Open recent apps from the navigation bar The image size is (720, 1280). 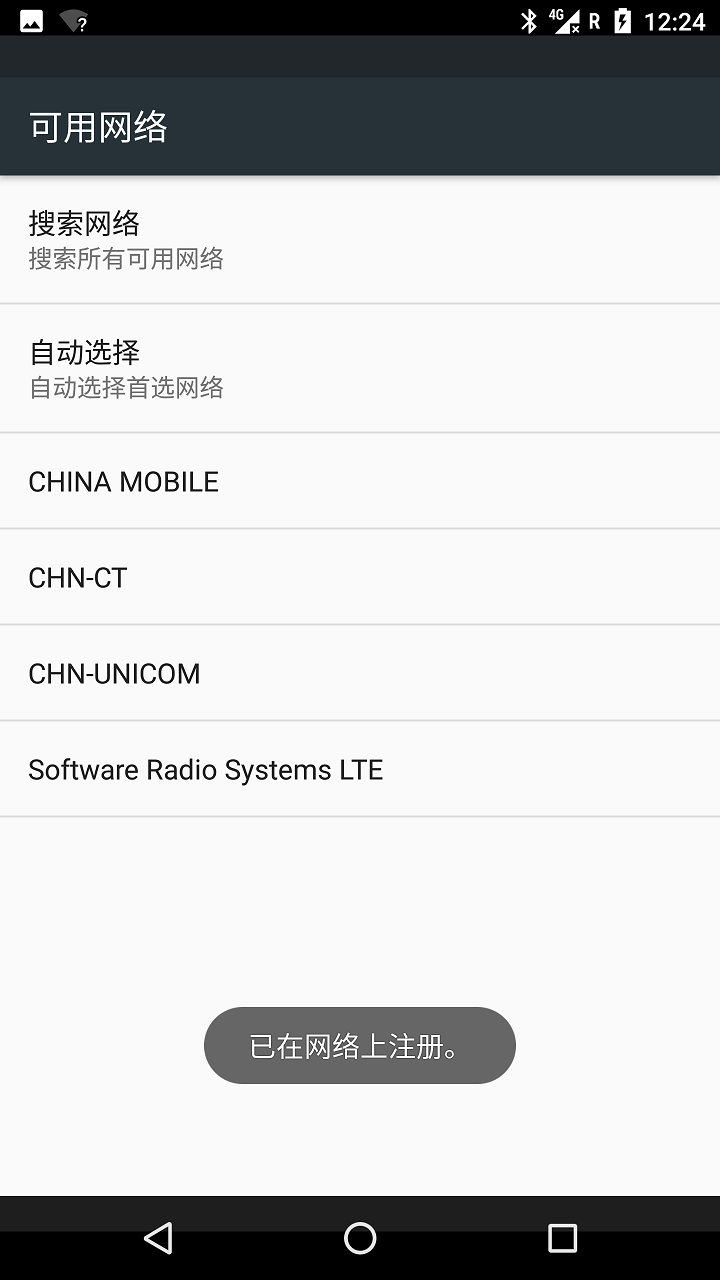coord(562,1238)
